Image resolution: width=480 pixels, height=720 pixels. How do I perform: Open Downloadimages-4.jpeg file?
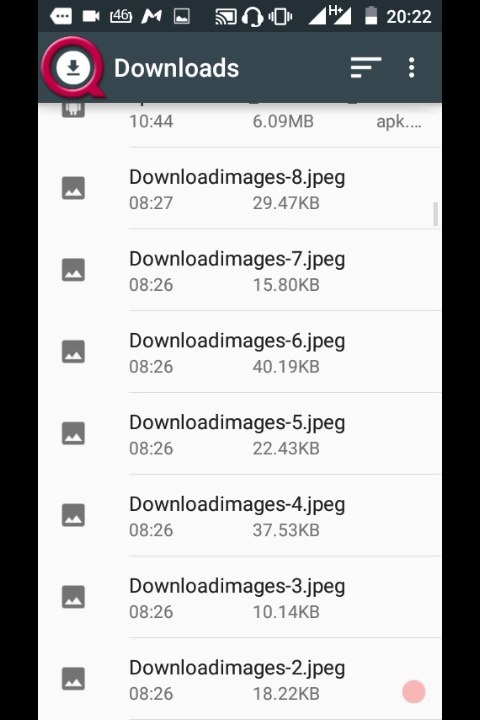click(240, 516)
